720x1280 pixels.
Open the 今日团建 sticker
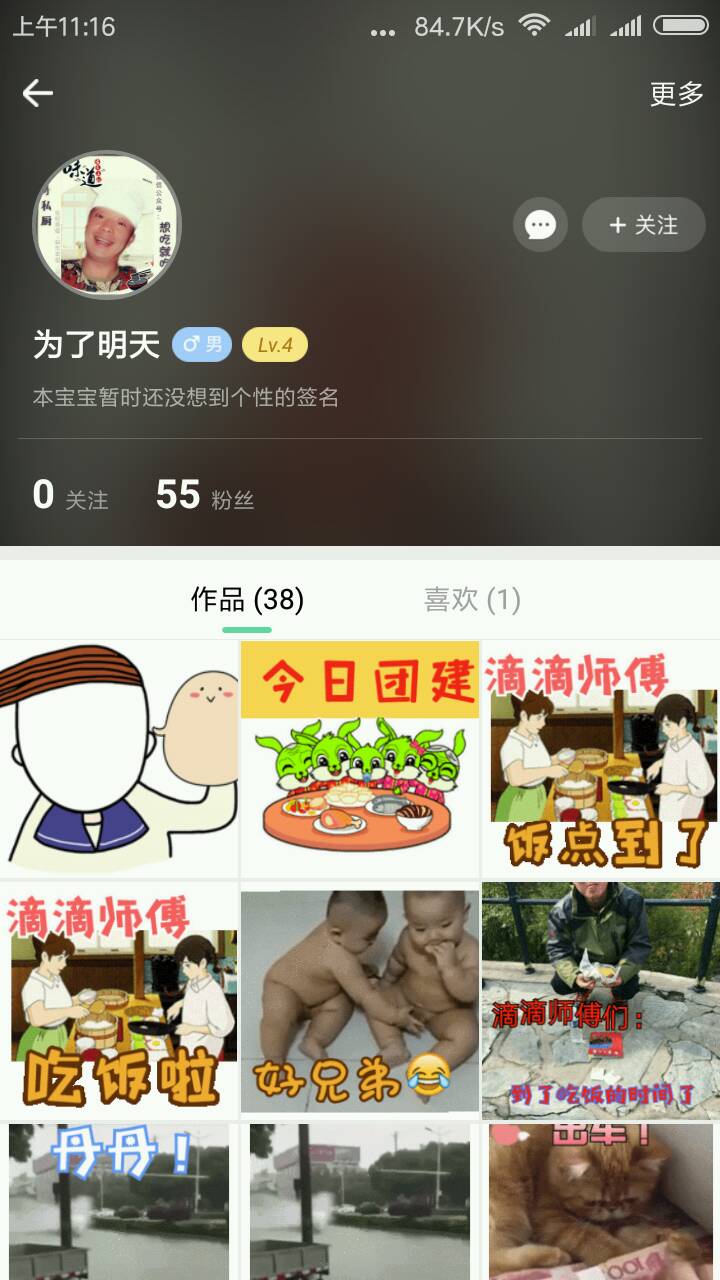[360, 759]
